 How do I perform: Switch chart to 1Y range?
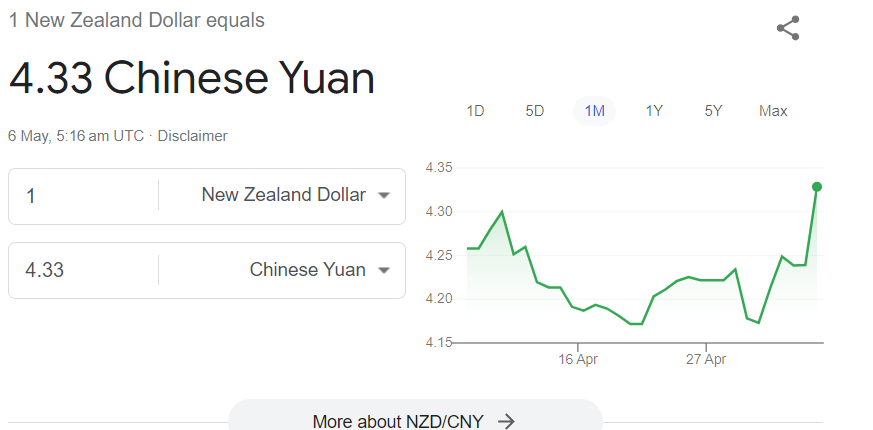654,111
